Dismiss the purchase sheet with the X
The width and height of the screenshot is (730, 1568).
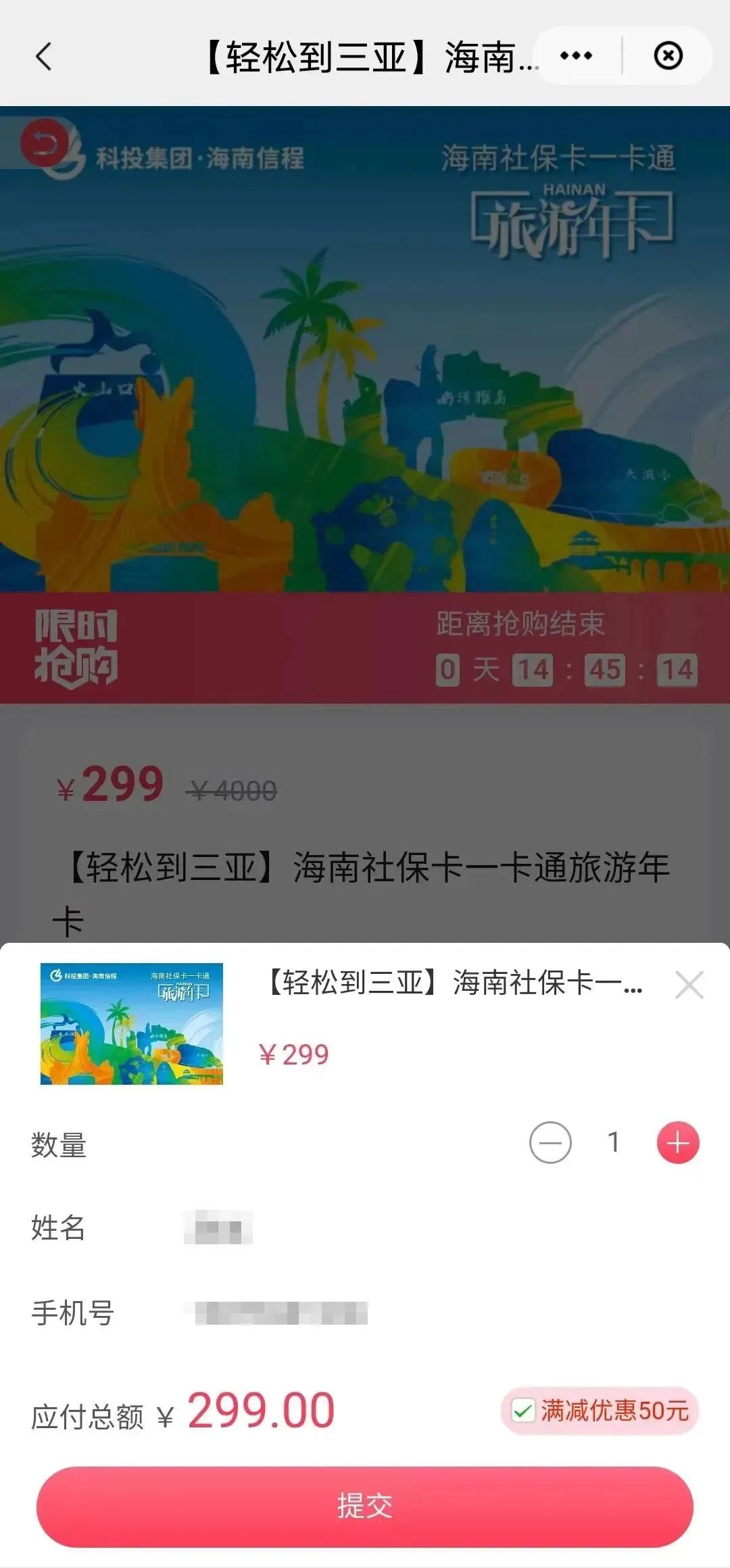coord(689,985)
